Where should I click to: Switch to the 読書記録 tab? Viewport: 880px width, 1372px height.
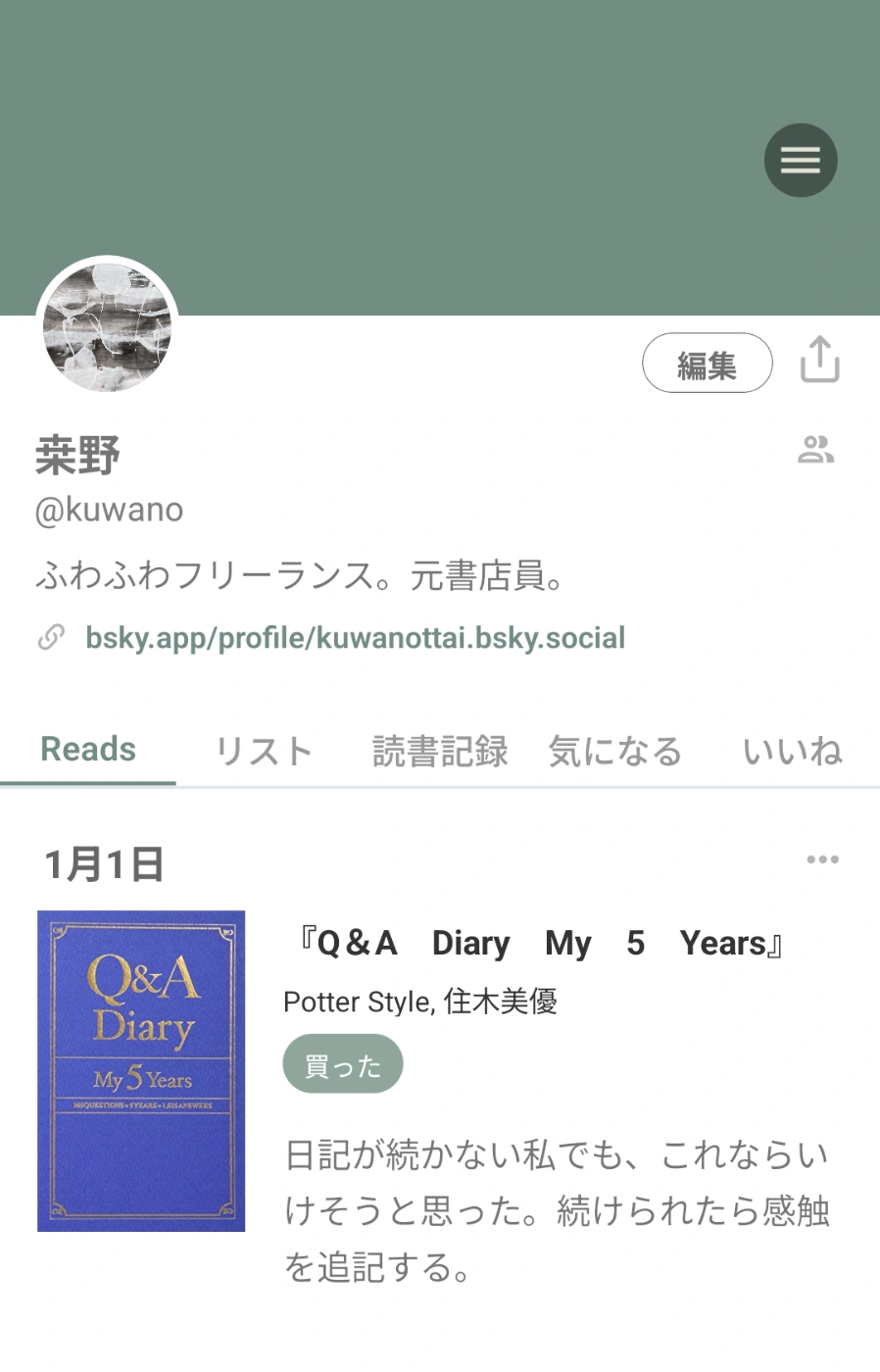(x=440, y=751)
